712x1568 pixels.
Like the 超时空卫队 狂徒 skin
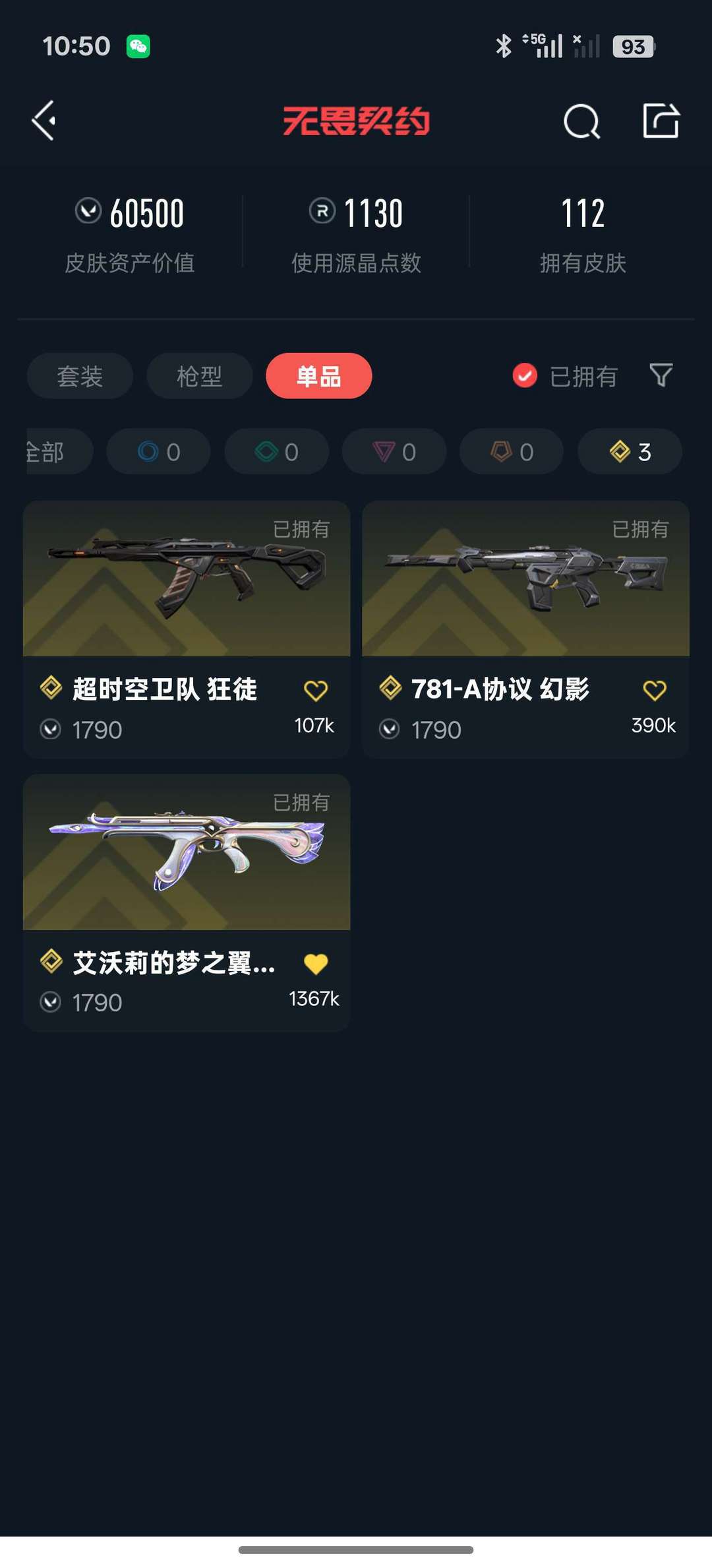316,691
